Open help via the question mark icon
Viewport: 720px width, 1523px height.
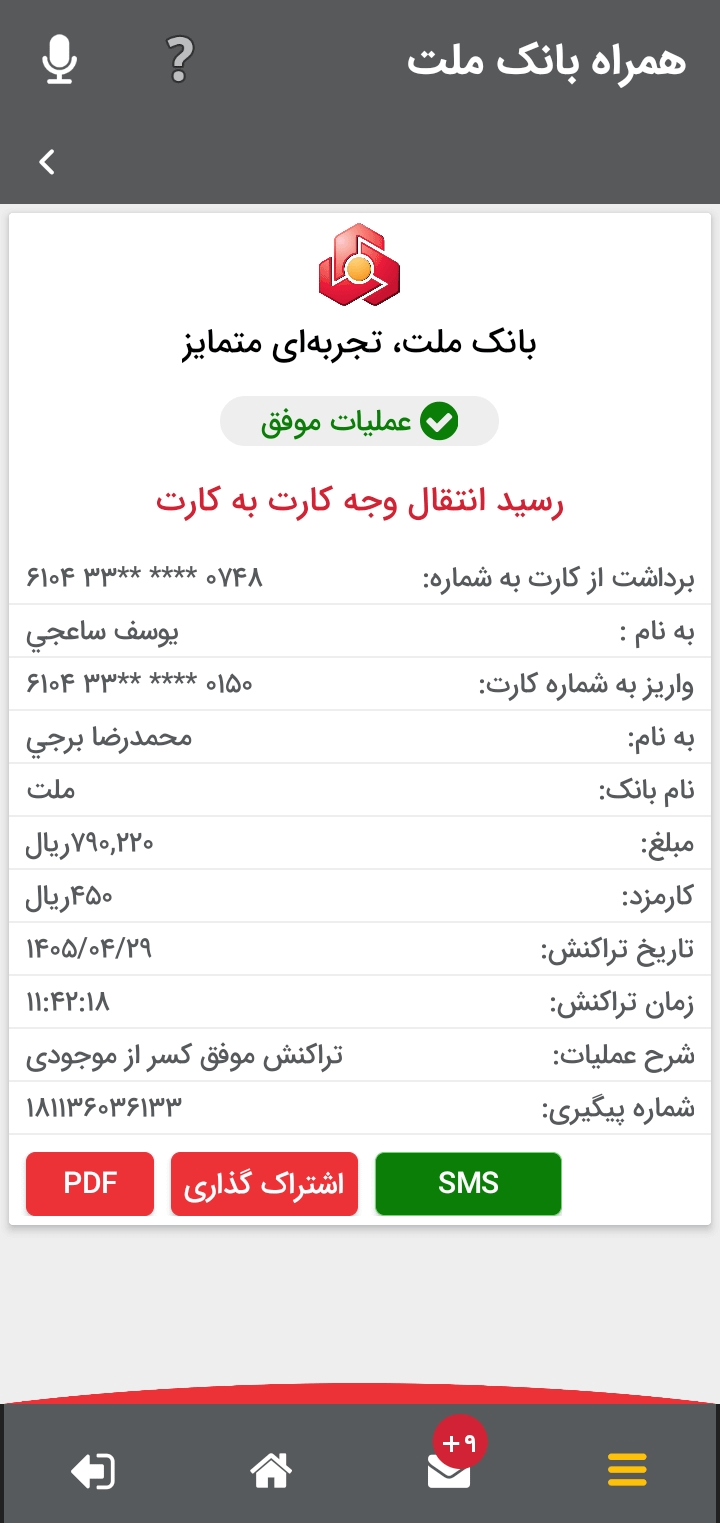(x=179, y=60)
